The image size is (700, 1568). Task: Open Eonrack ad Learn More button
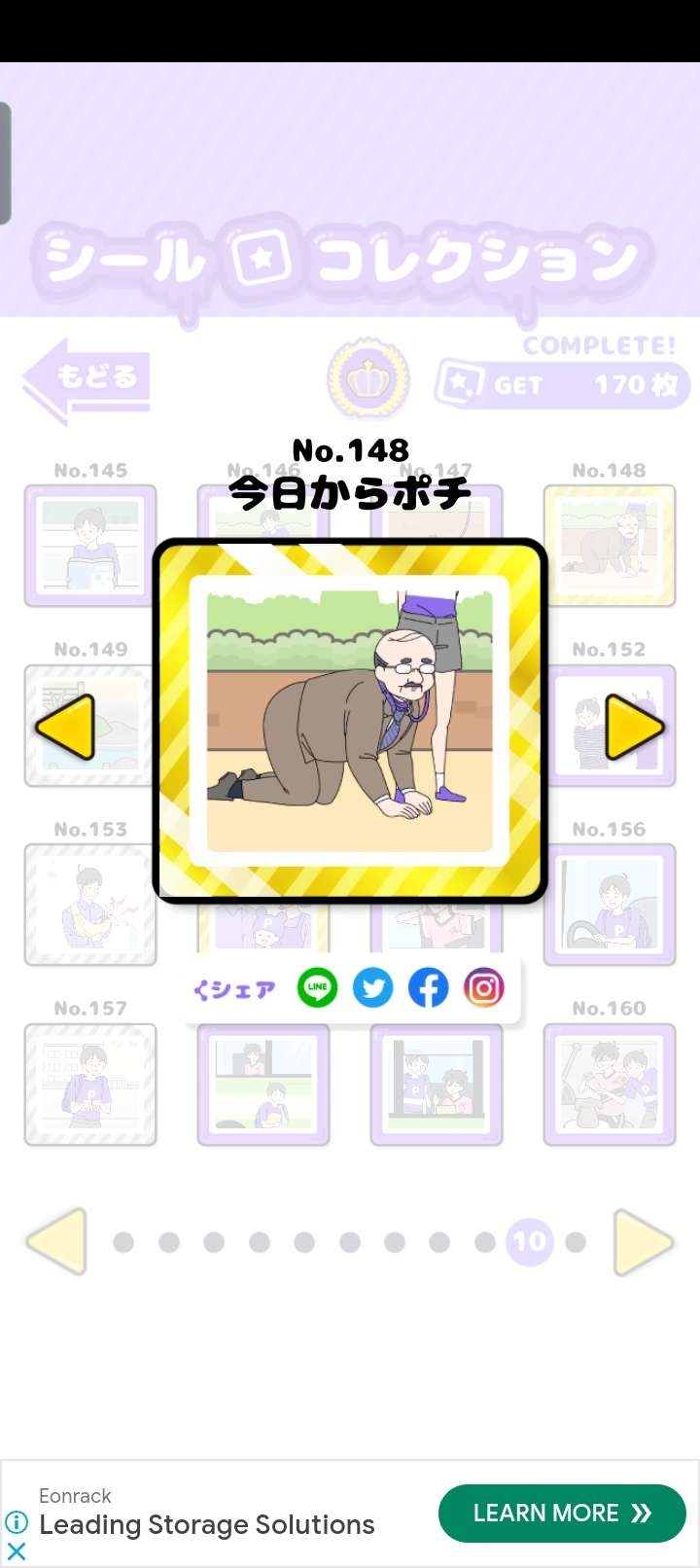tap(562, 1513)
